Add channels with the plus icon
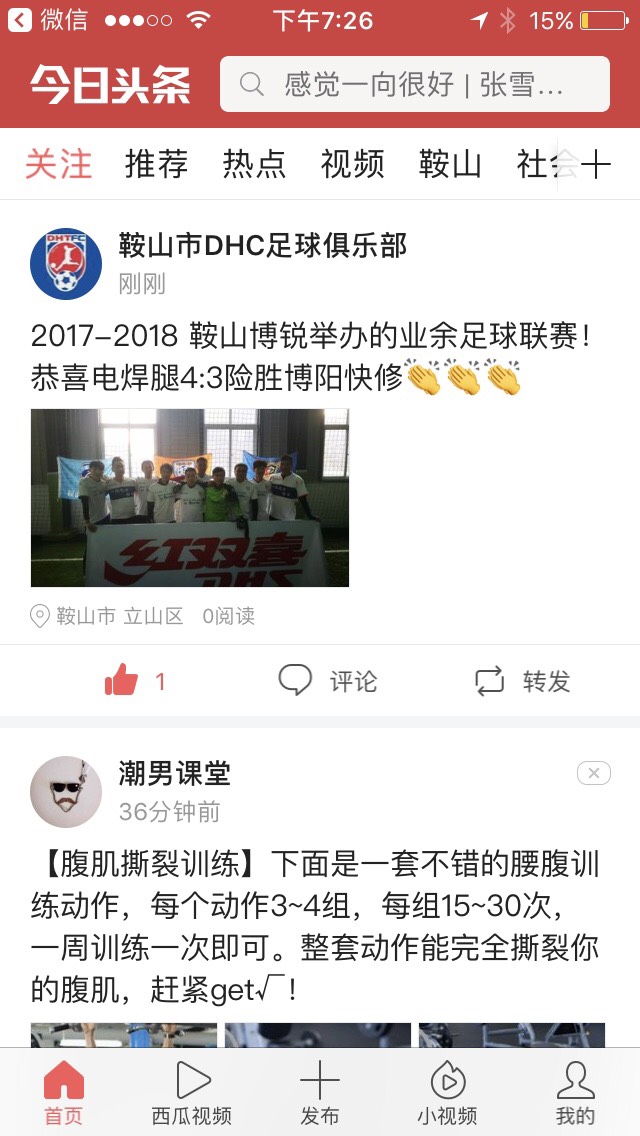The width and height of the screenshot is (640, 1136). [596, 164]
